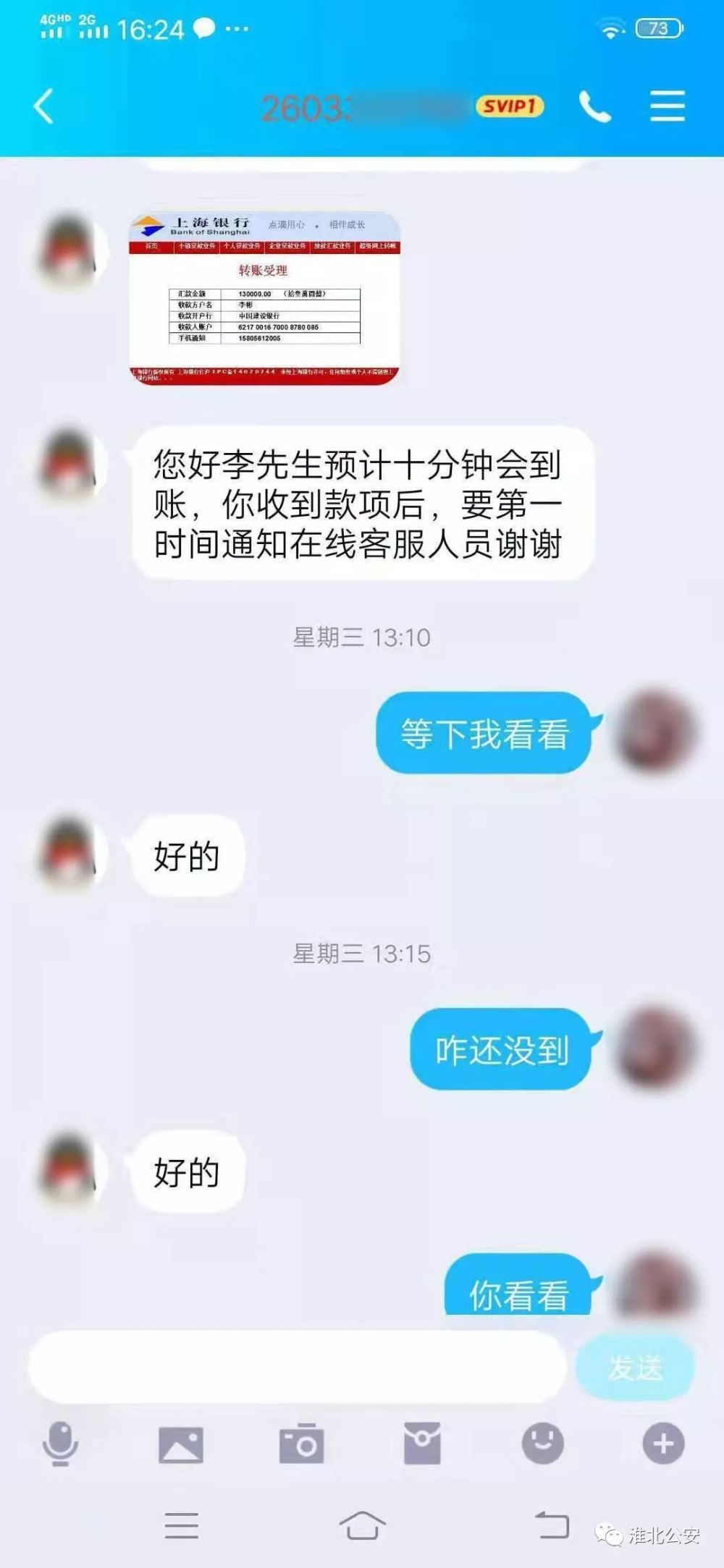Open the camera to take a photo
This screenshot has width=724, height=1568.
tap(301, 1444)
